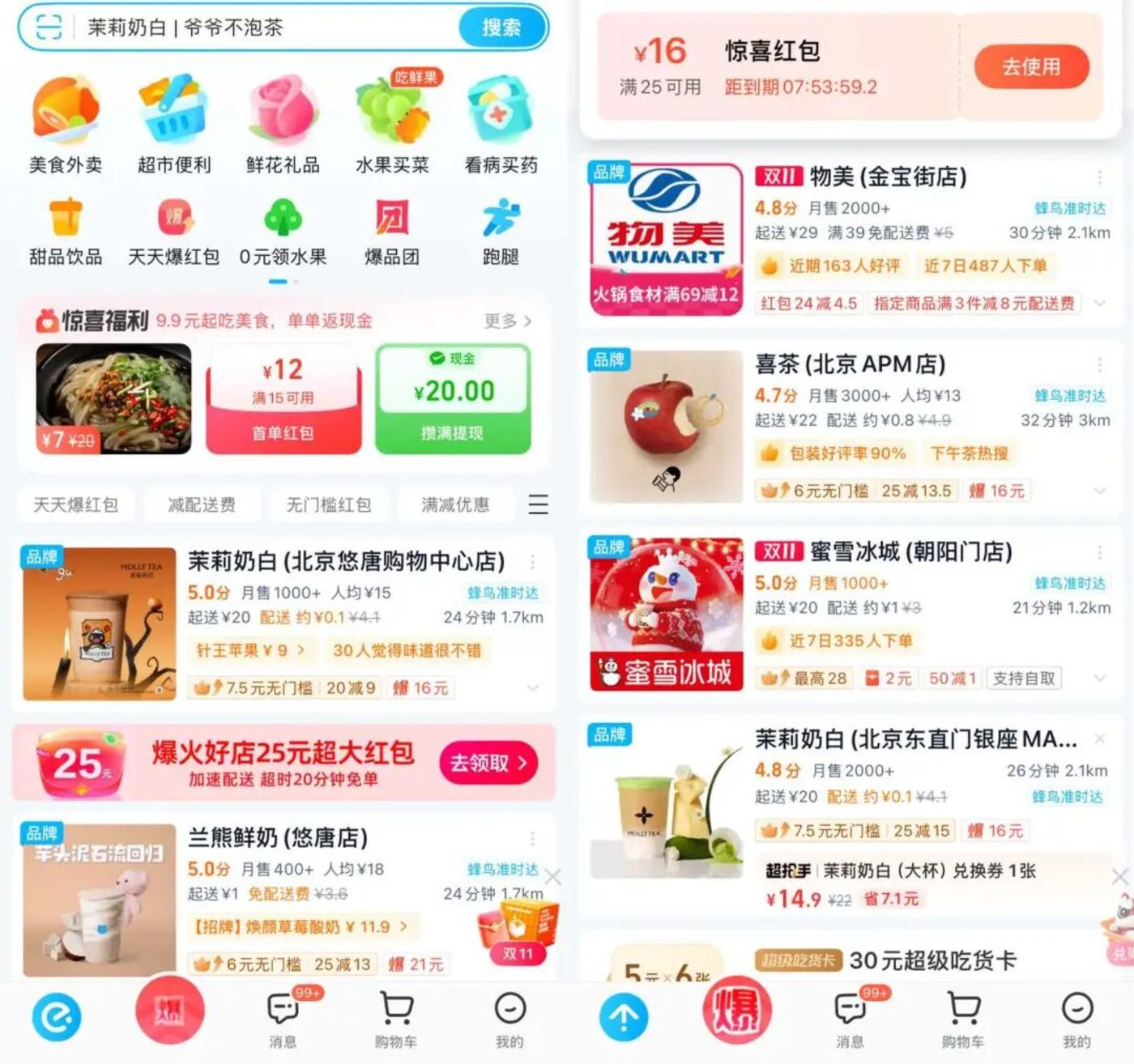Apply the 满减优惠 filter chip
Image resolution: width=1134 pixels, height=1064 pixels.
tap(455, 504)
